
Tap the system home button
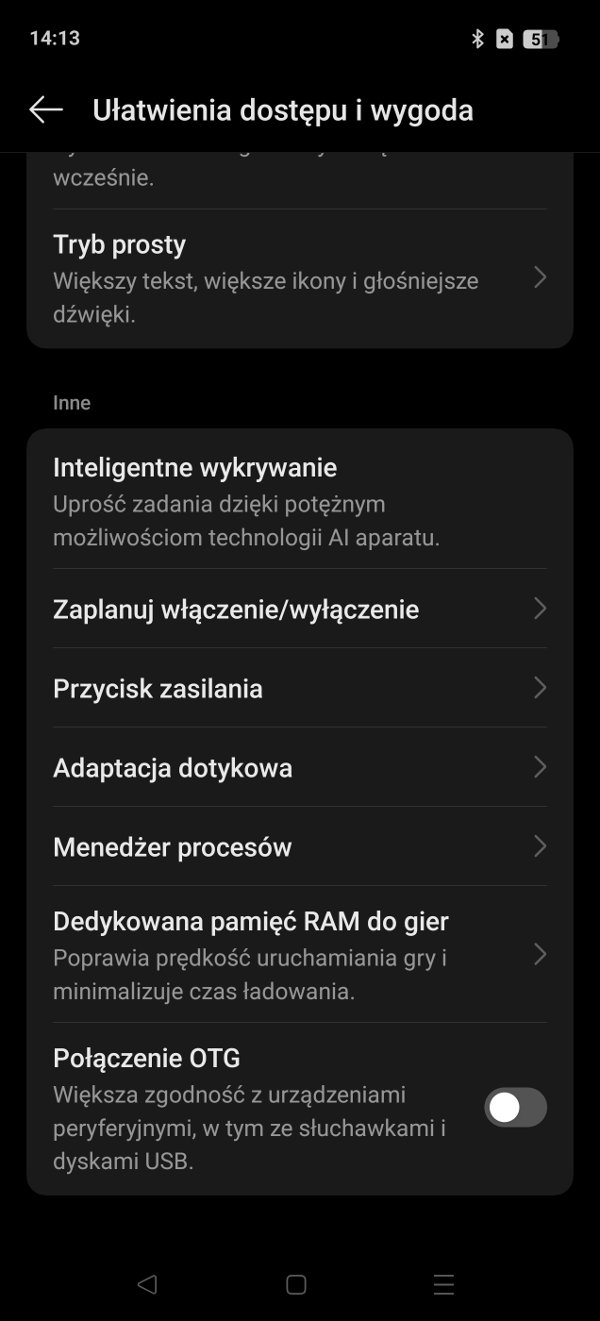[296, 1285]
